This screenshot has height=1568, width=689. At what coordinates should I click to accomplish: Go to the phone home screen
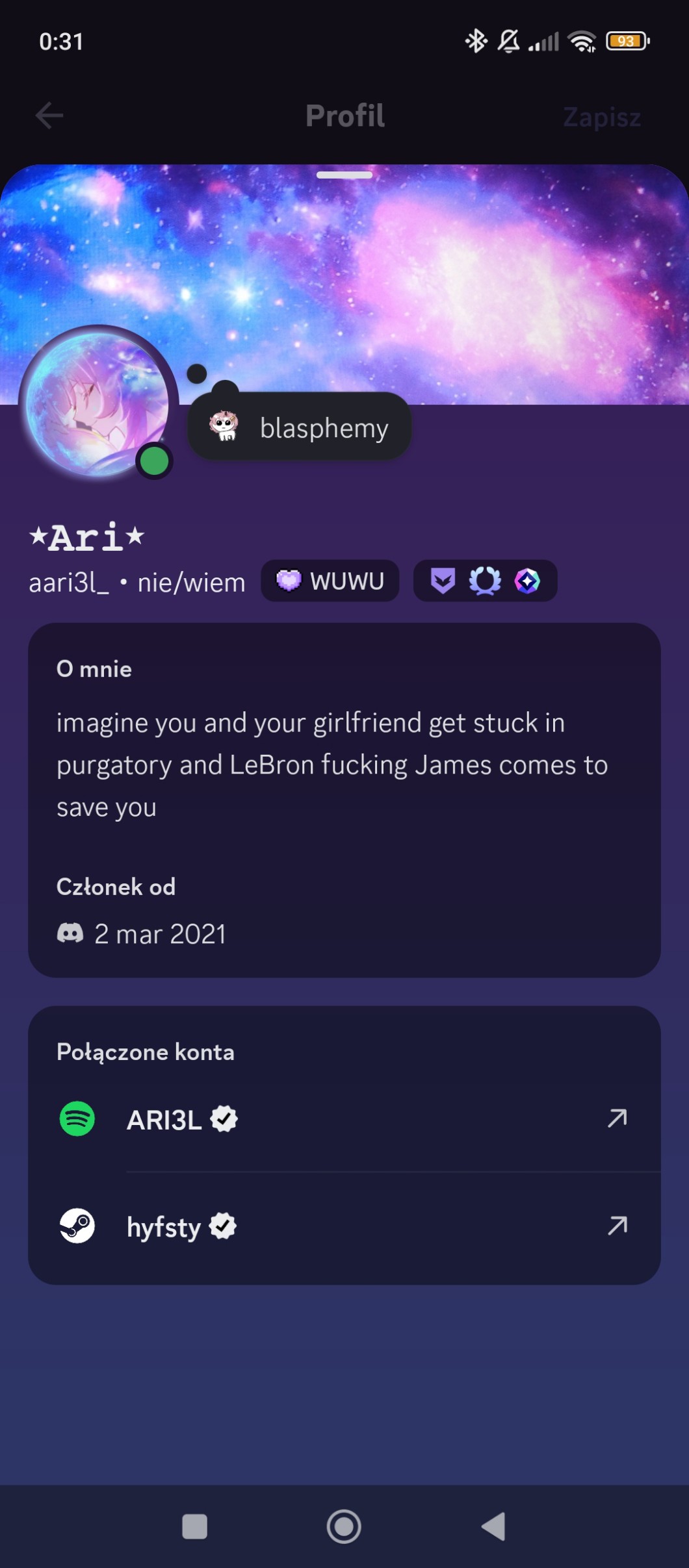tap(344, 1526)
